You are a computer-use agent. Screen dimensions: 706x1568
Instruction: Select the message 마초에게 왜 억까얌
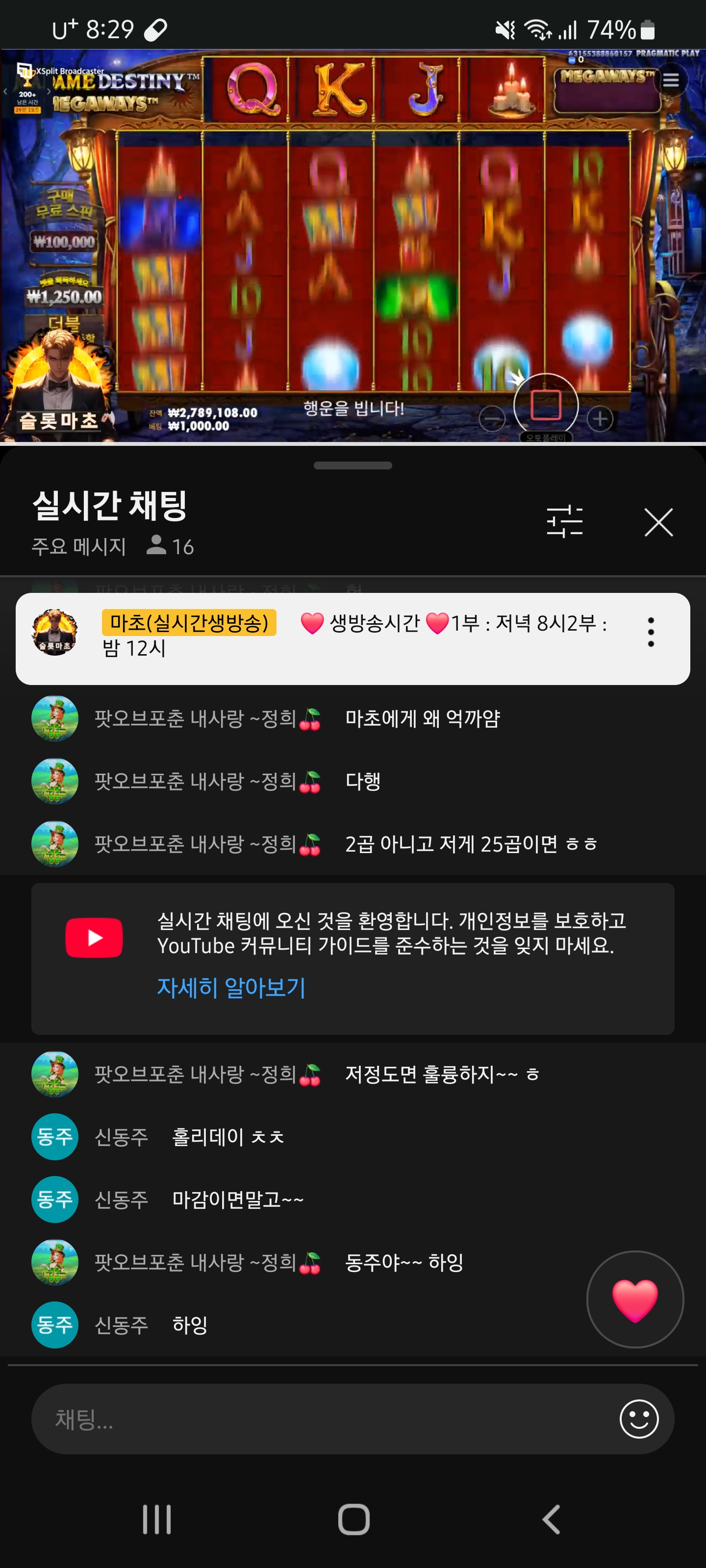click(422, 719)
